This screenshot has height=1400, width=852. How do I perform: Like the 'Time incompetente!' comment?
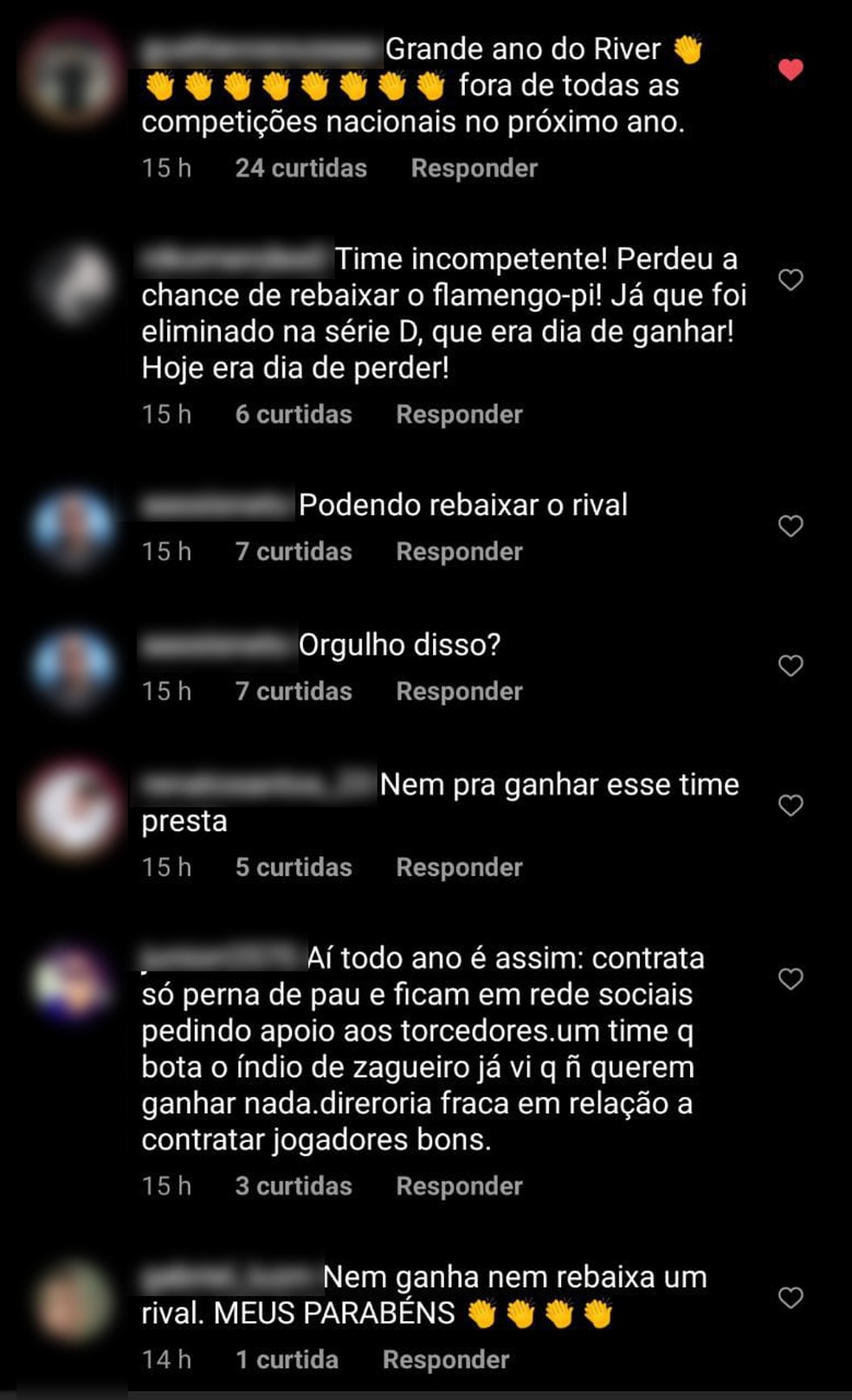pyautogui.click(x=790, y=280)
